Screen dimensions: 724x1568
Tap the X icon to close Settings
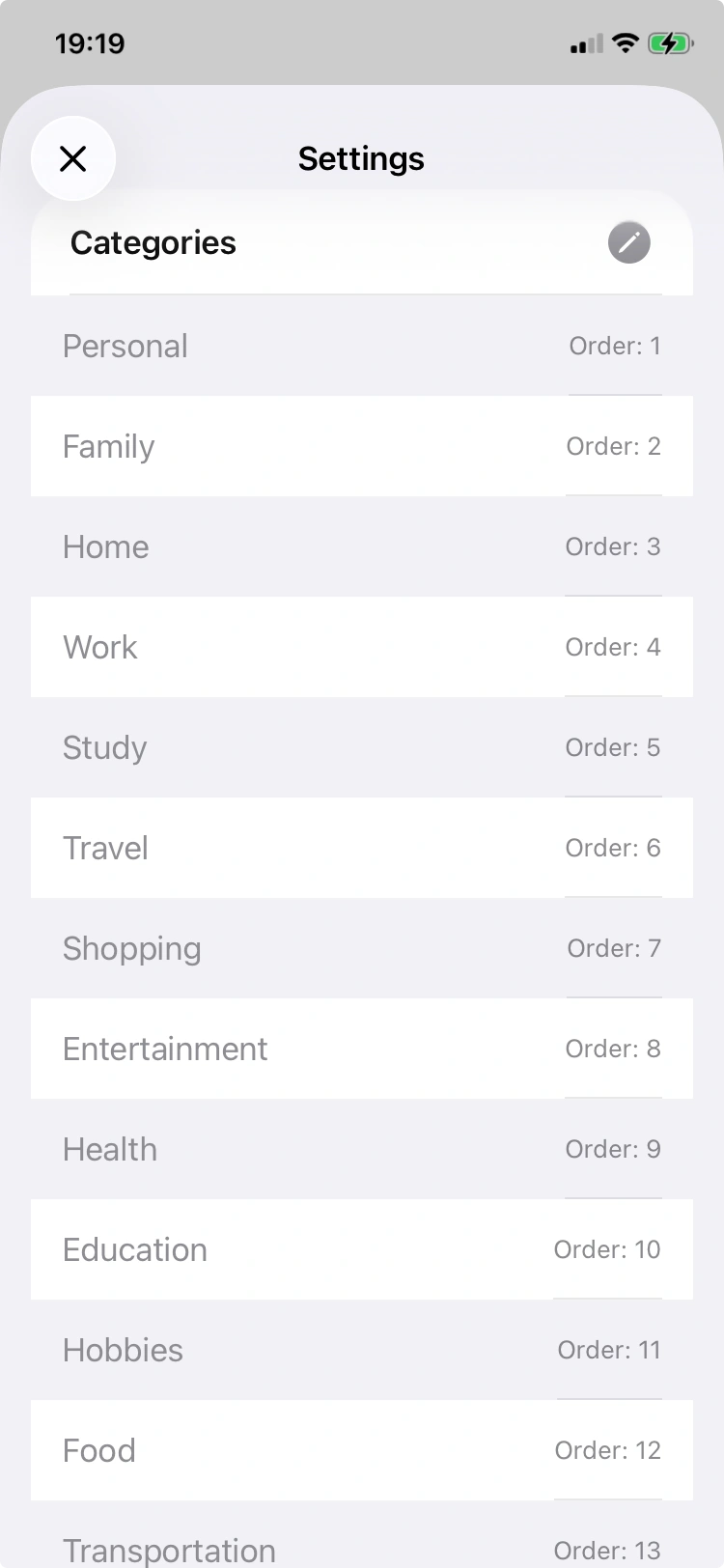73,158
